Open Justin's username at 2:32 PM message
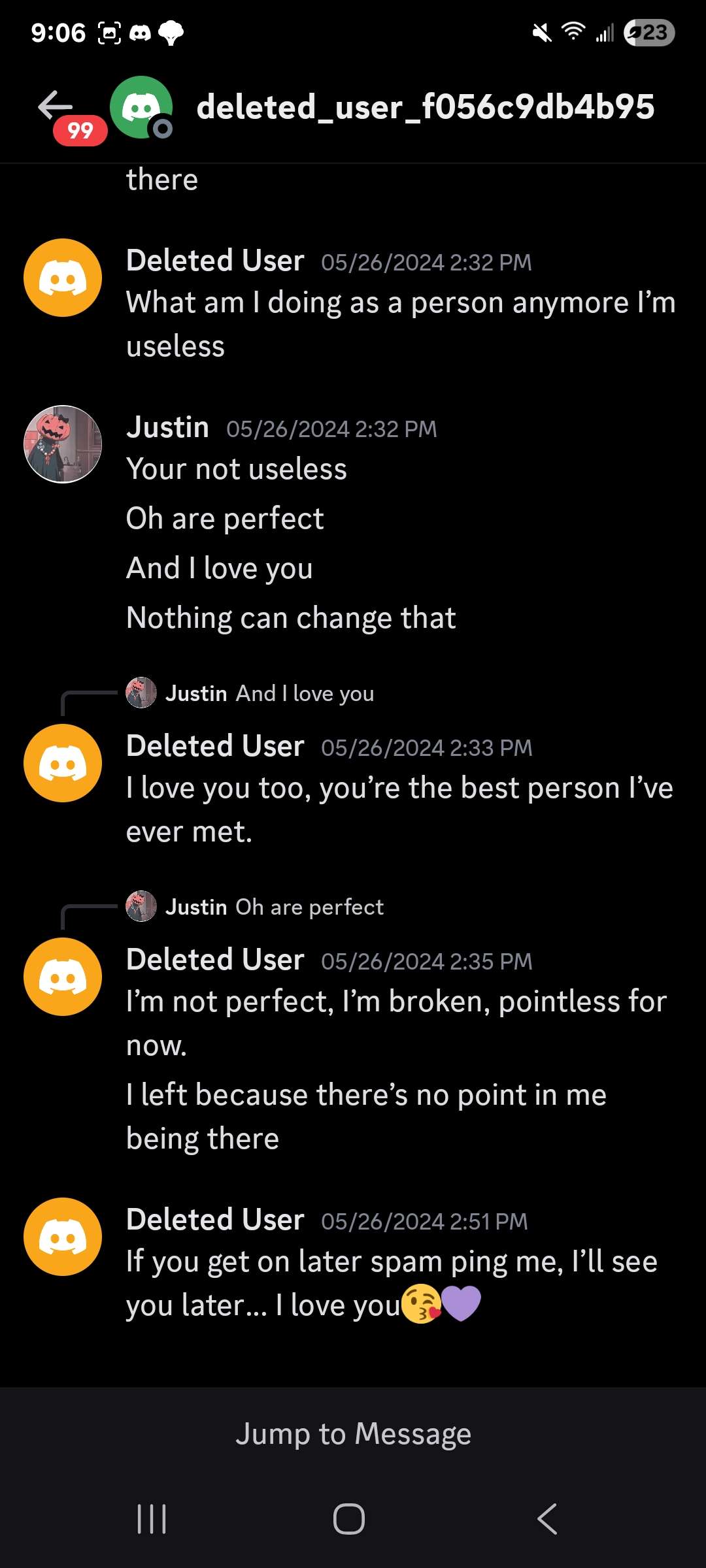This screenshot has width=706, height=1568. (167, 427)
